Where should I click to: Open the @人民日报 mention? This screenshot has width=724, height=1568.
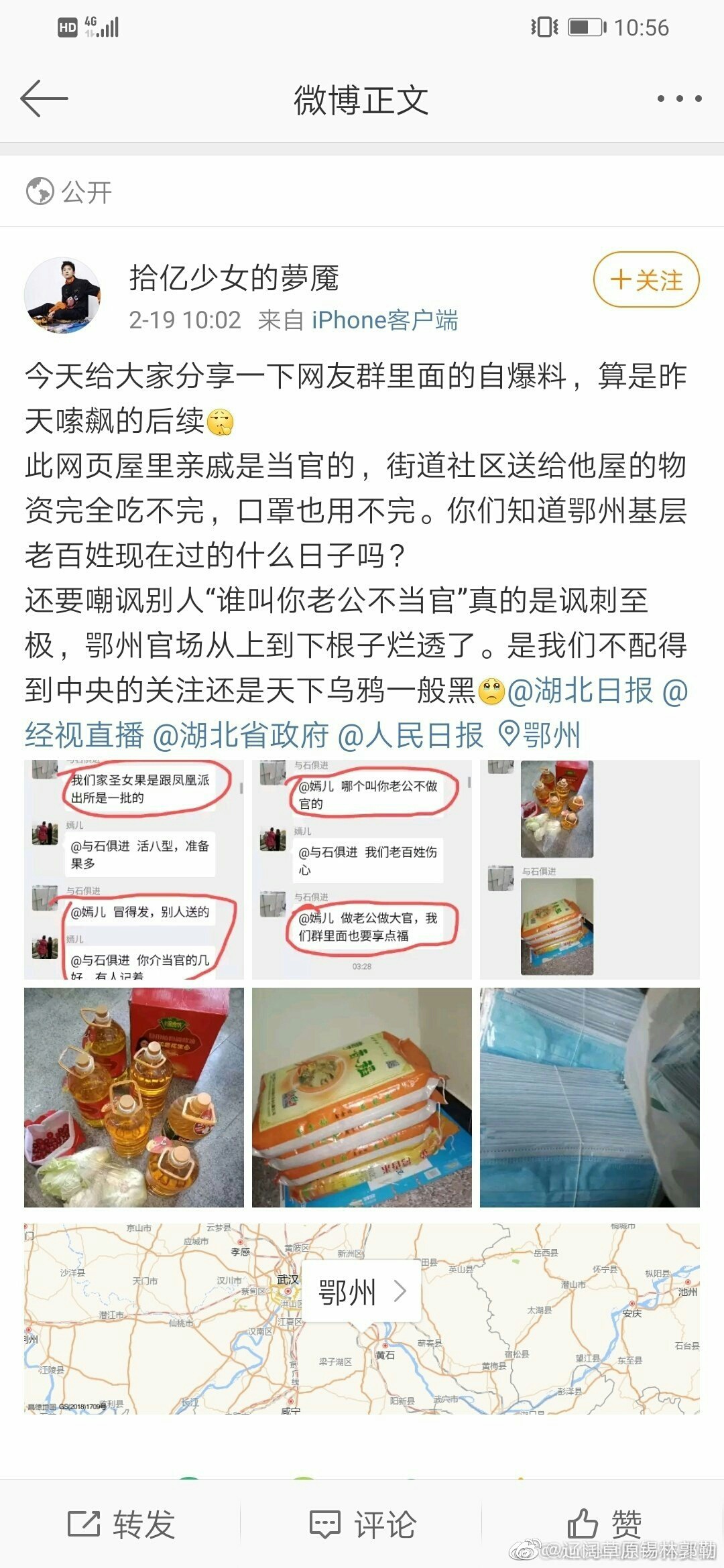(x=410, y=736)
